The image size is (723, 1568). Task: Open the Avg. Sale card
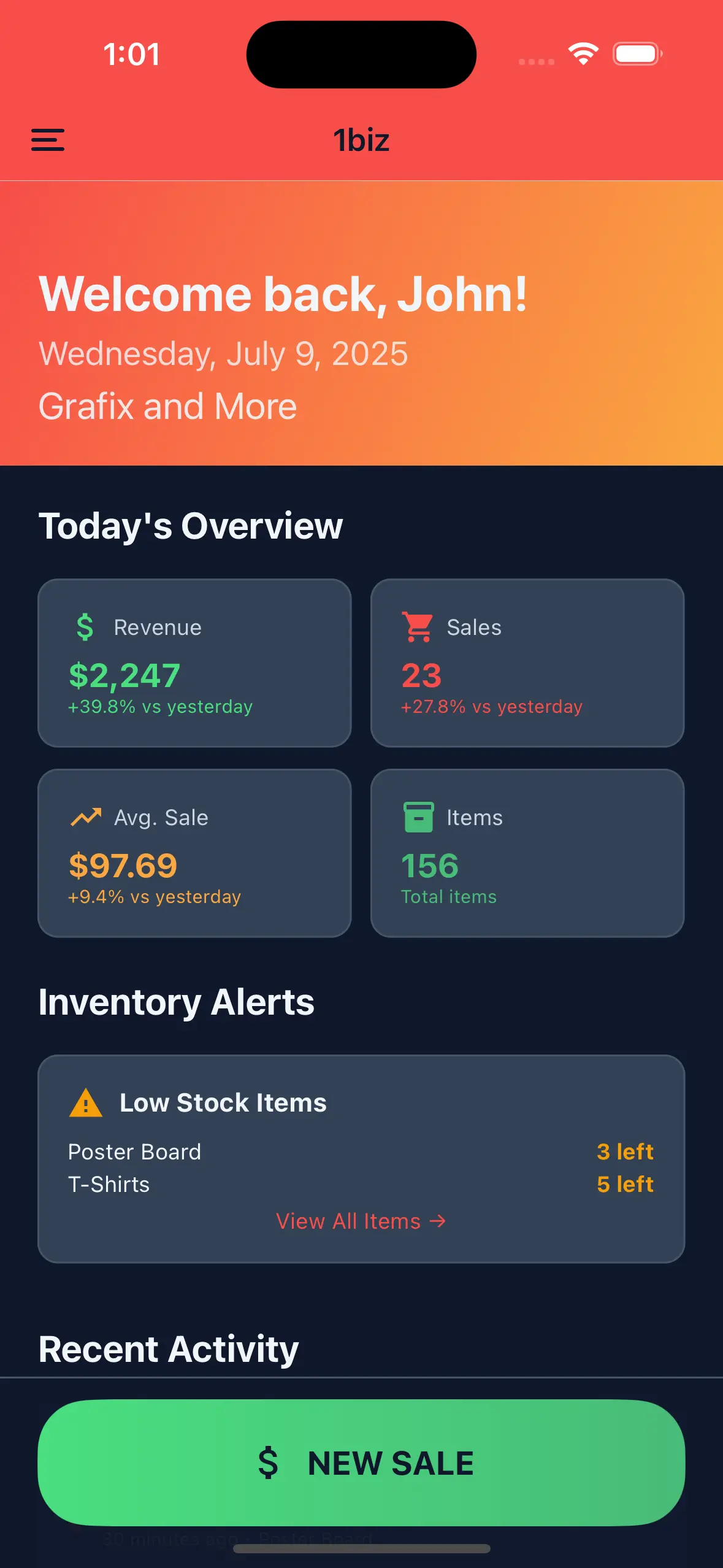click(x=194, y=853)
